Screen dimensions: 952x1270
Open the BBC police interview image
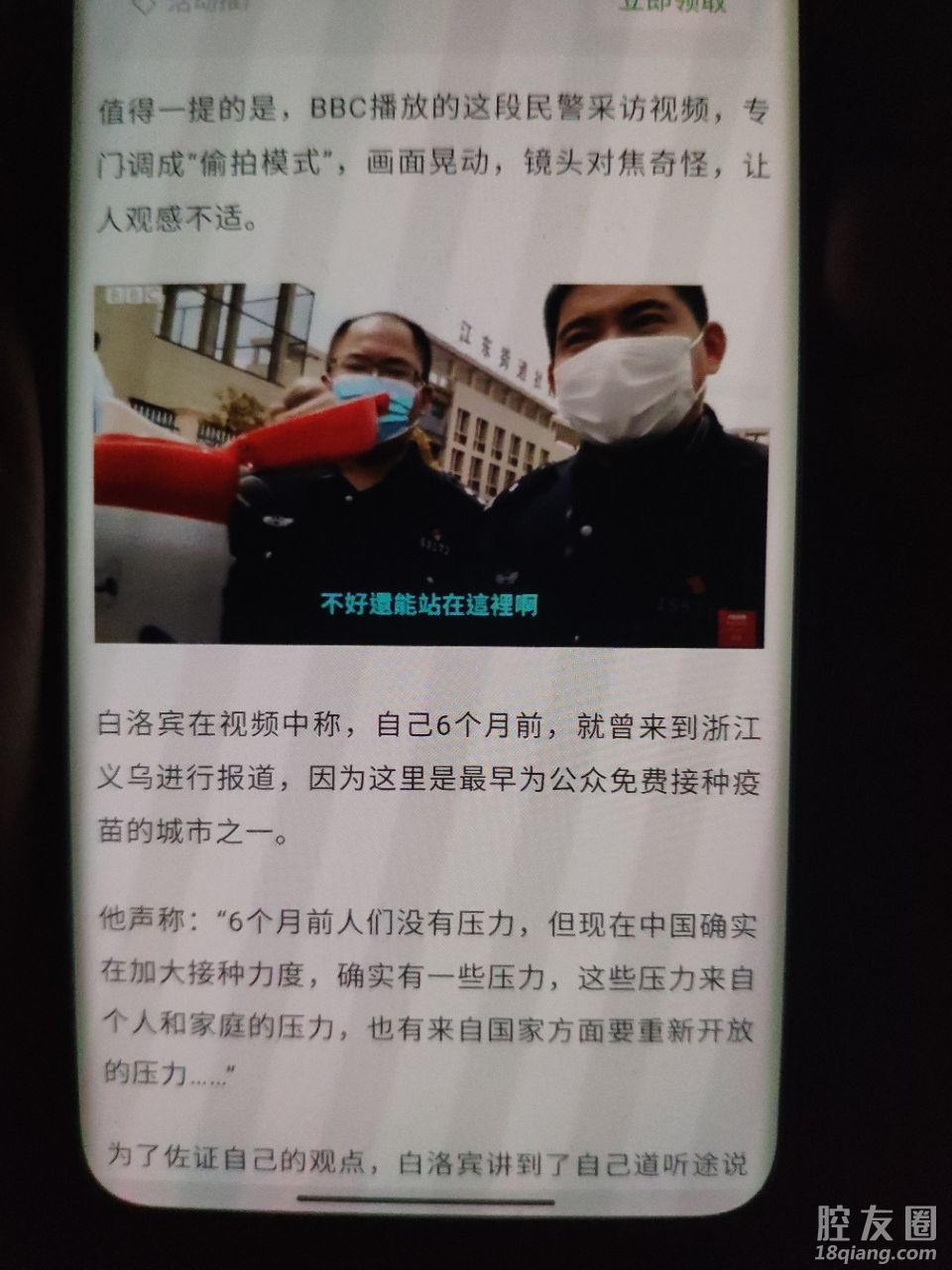[430, 464]
